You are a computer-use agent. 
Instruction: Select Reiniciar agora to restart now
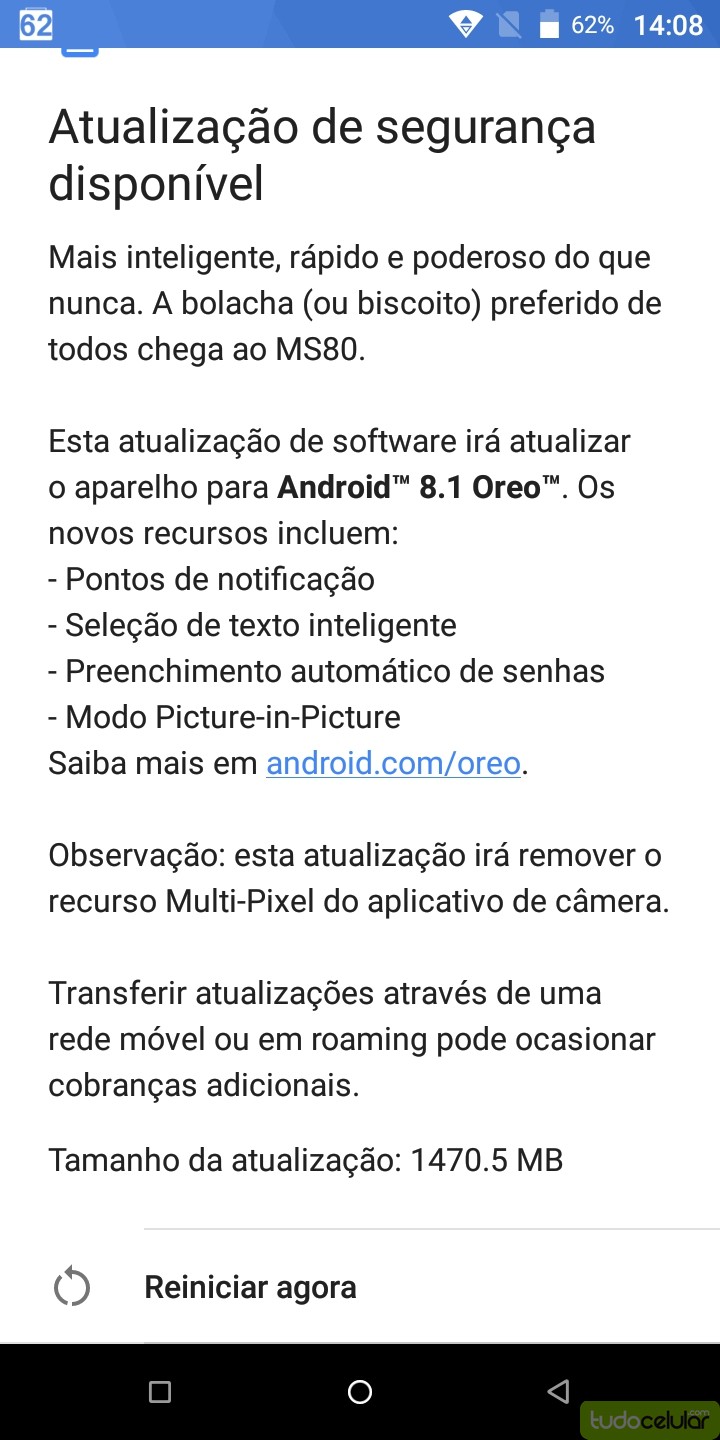pyautogui.click(x=360, y=1287)
